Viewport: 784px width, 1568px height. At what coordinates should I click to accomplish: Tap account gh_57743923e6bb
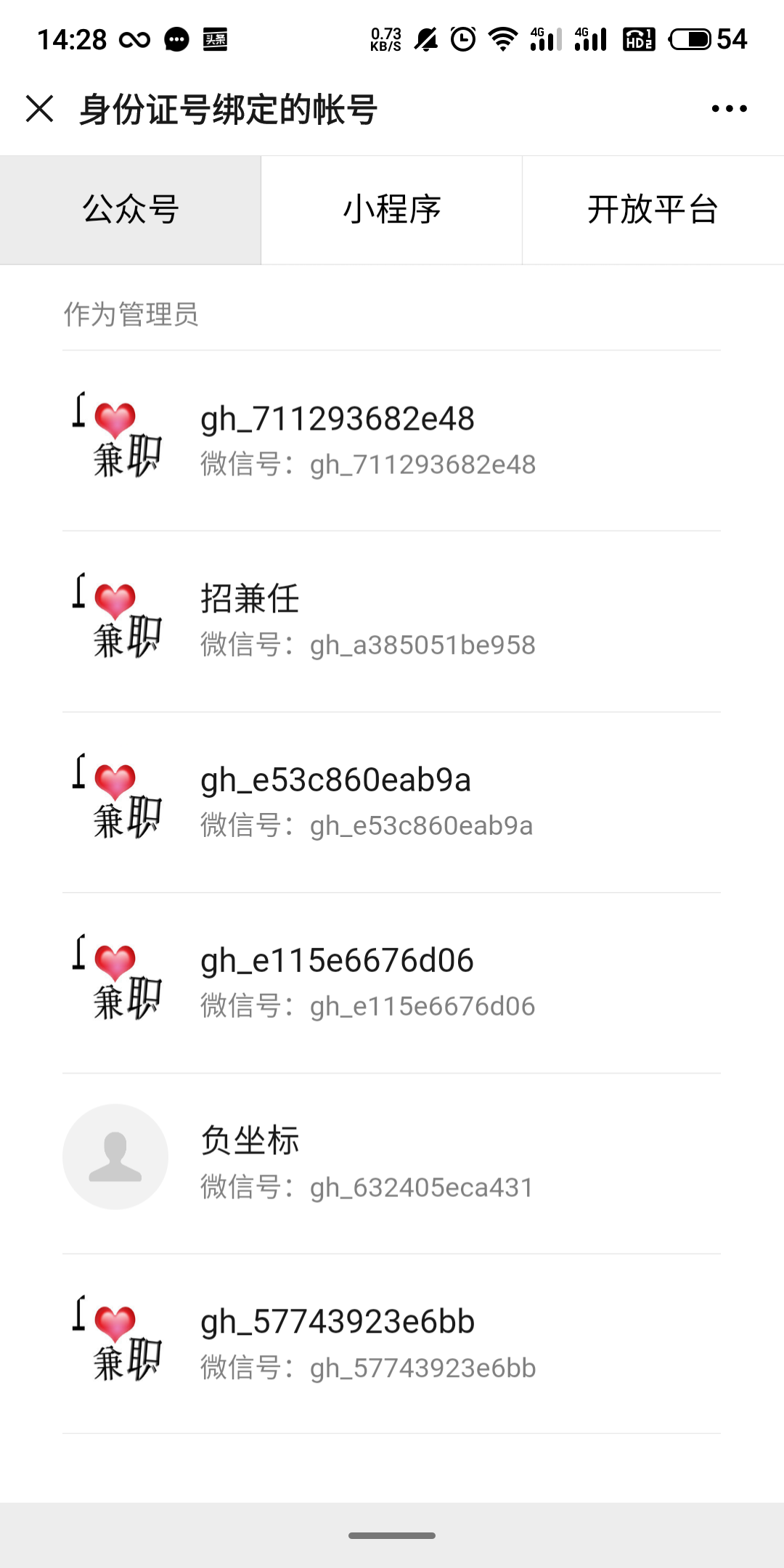392,1344
